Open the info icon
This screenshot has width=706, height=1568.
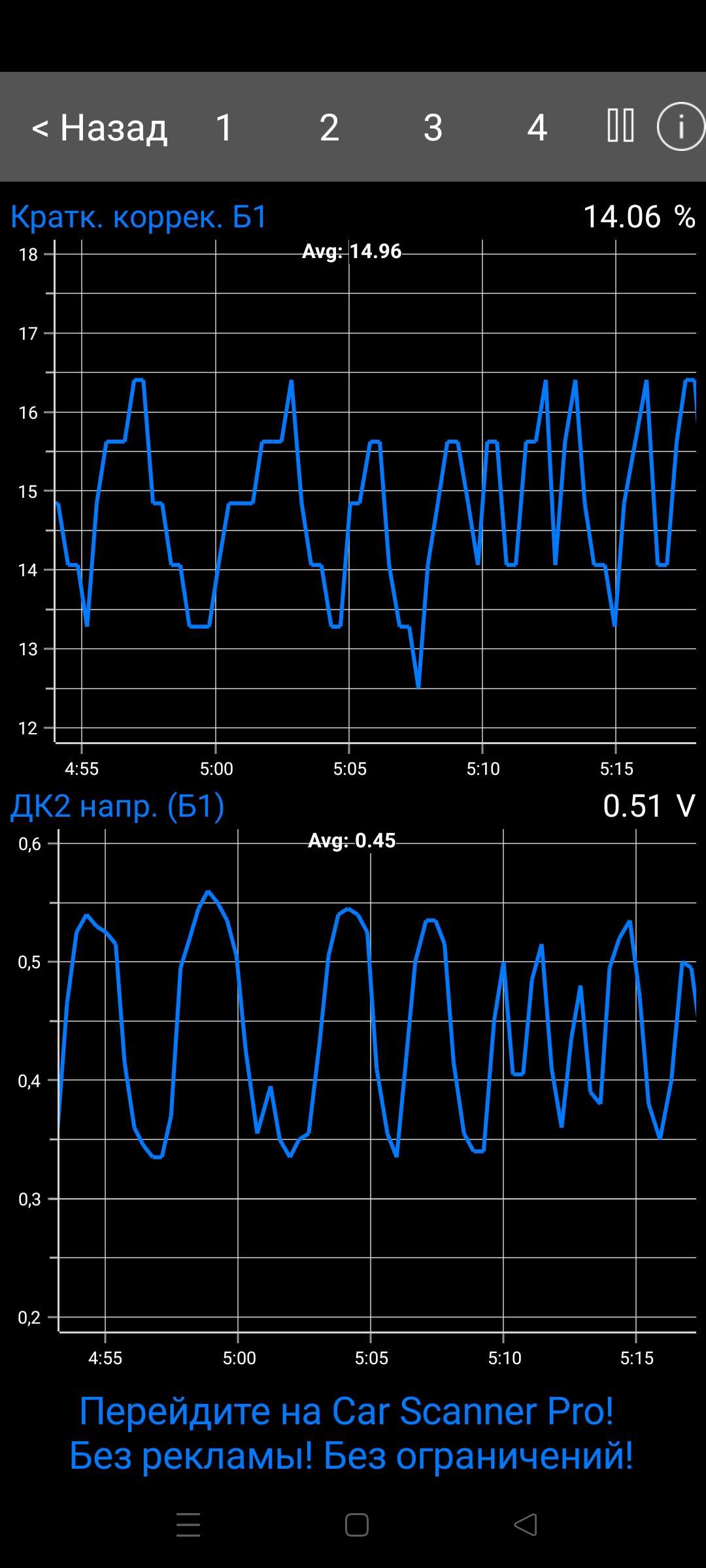(x=681, y=127)
